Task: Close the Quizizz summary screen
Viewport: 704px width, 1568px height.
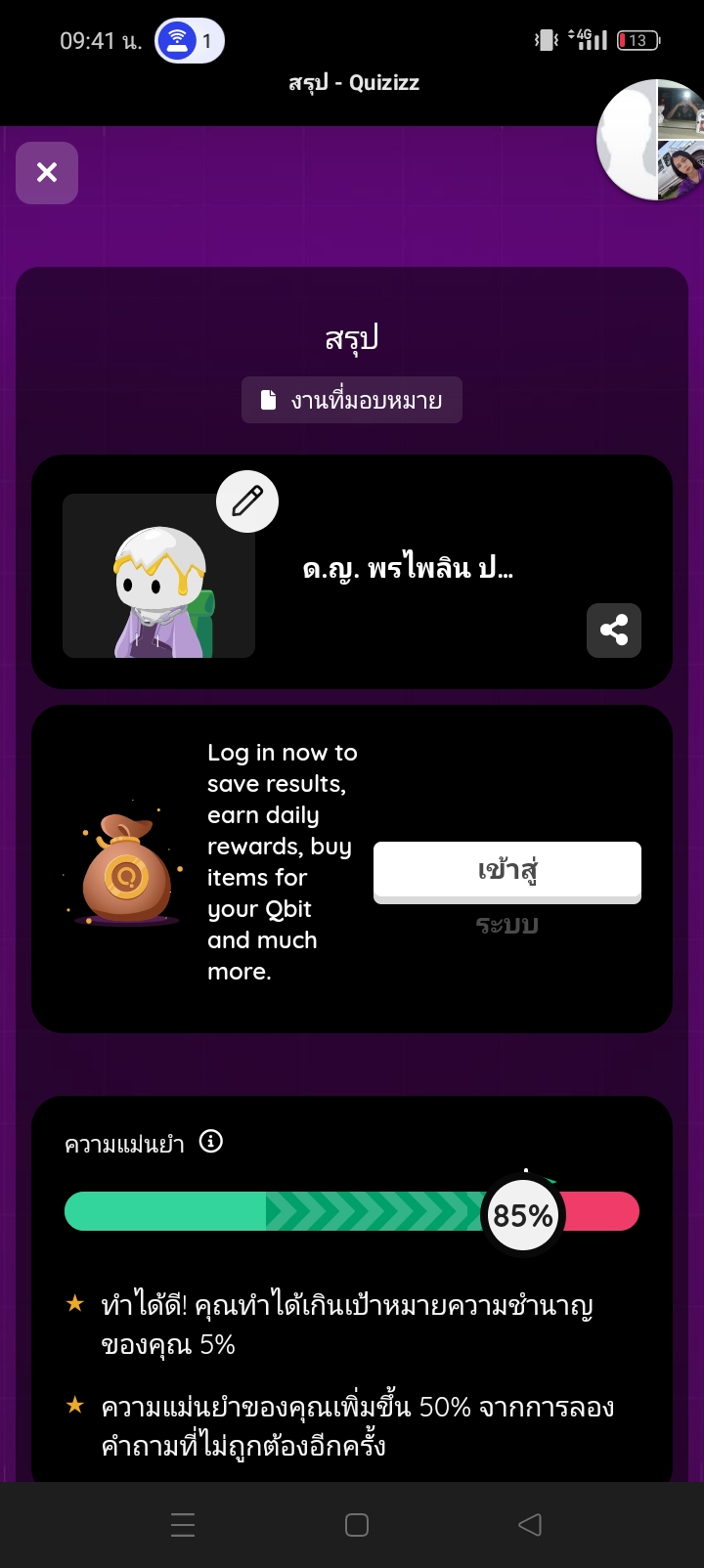Action: [x=46, y=173]
